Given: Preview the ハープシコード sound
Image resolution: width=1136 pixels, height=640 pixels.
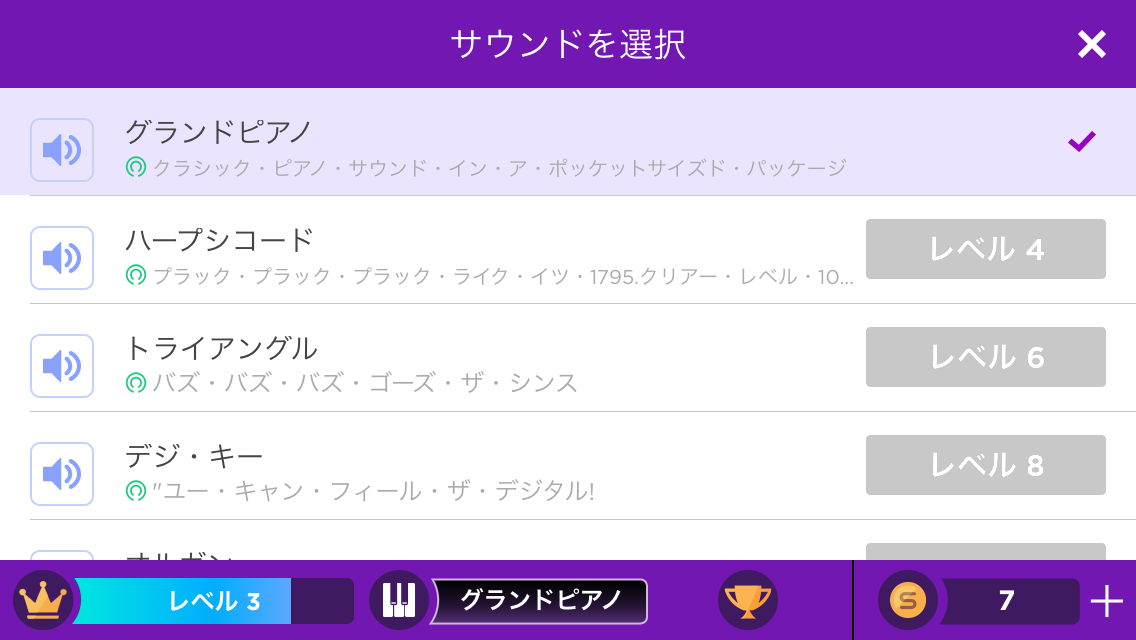Looking at the screenshot, I should 62,258.
